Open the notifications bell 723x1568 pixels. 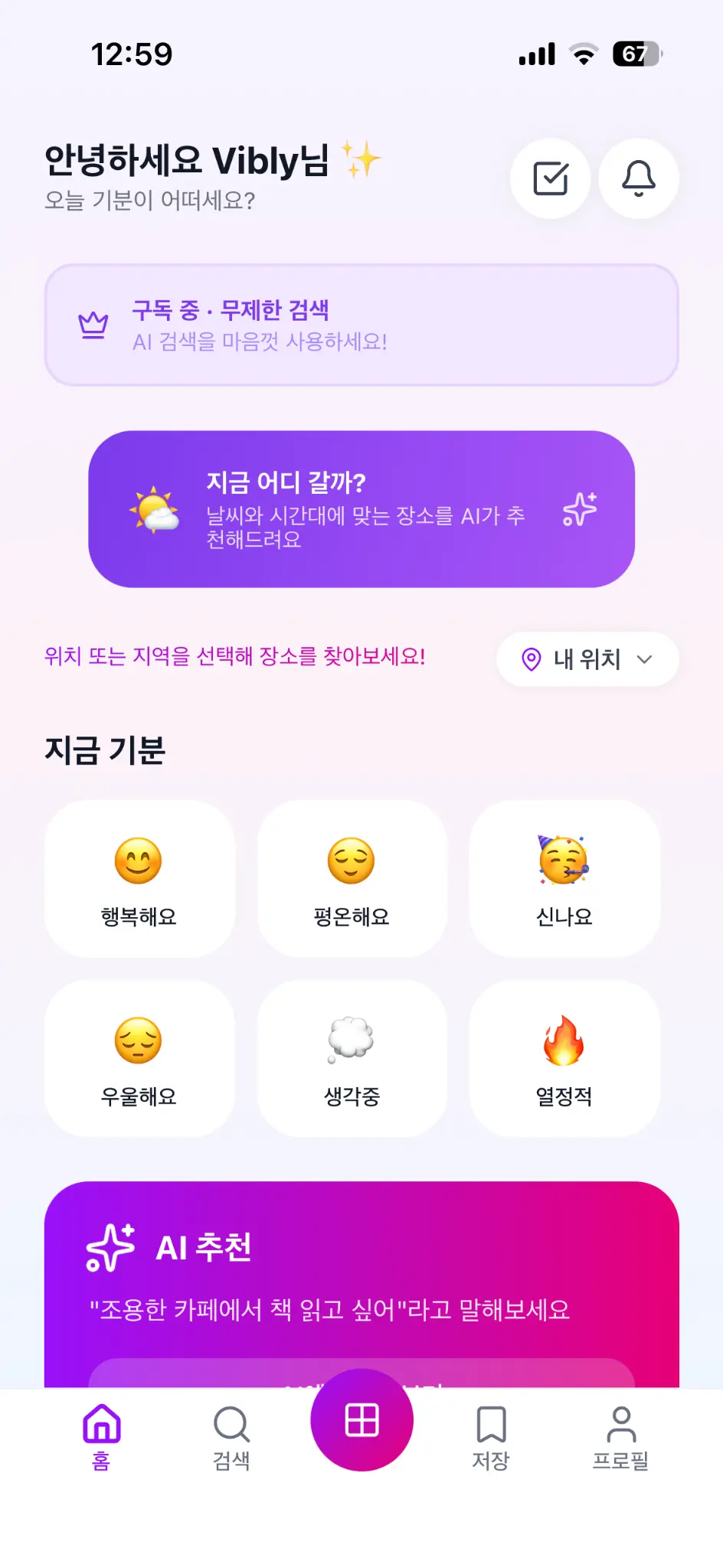(639, 178)
